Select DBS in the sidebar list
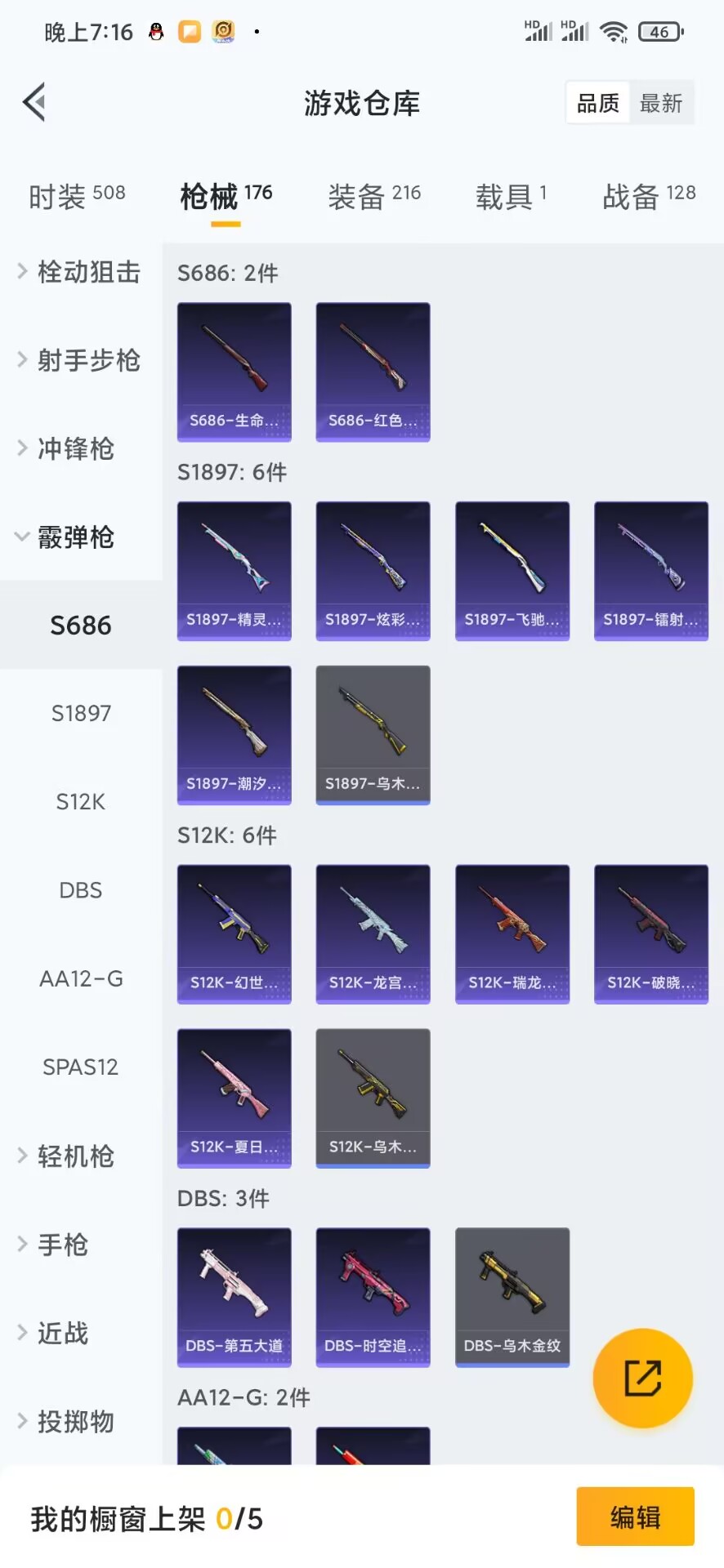Viewport: 724px width, 1568px height. pos(81,890)
